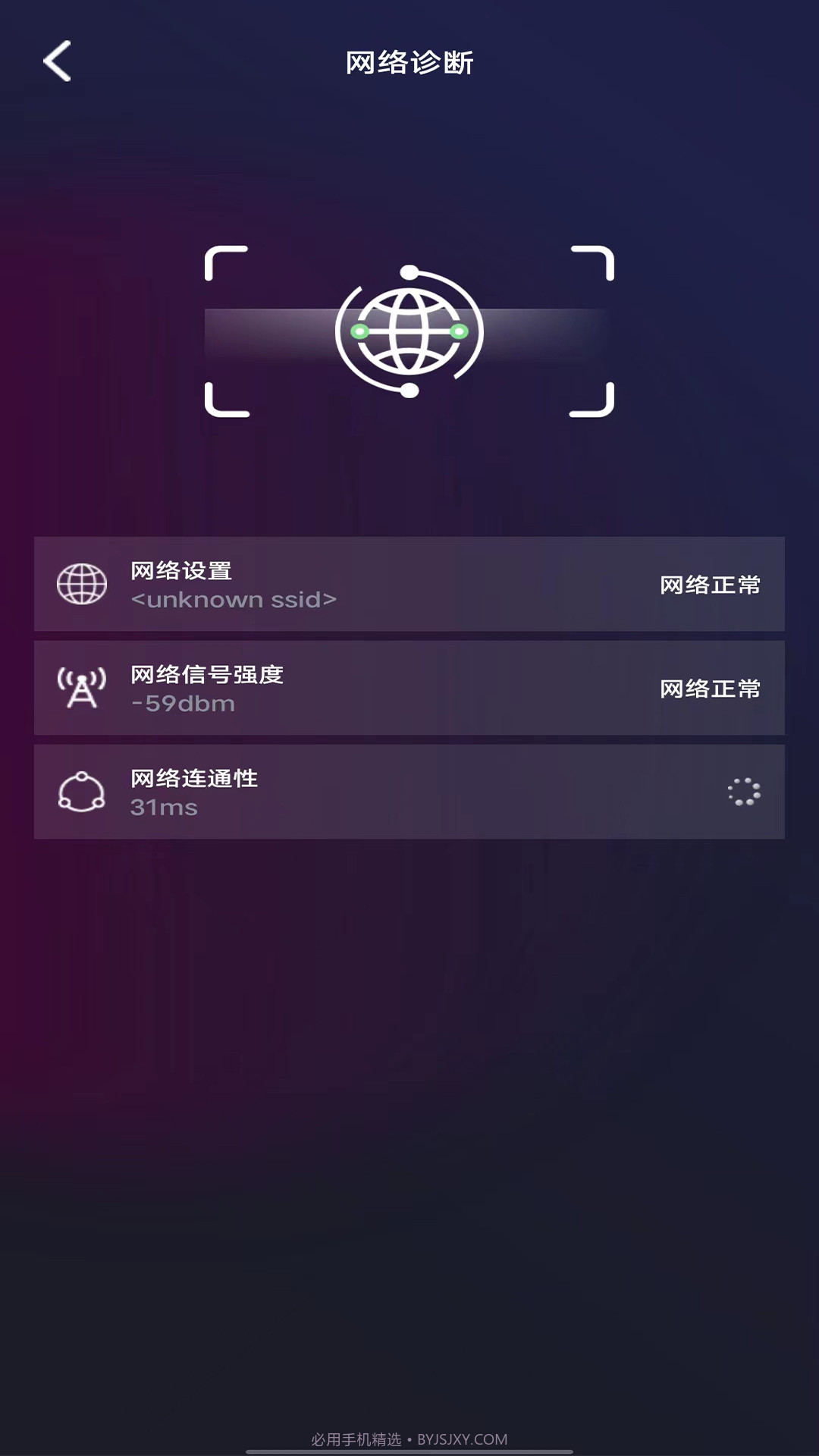Tap the 31ms latency reading

point(164,807)
